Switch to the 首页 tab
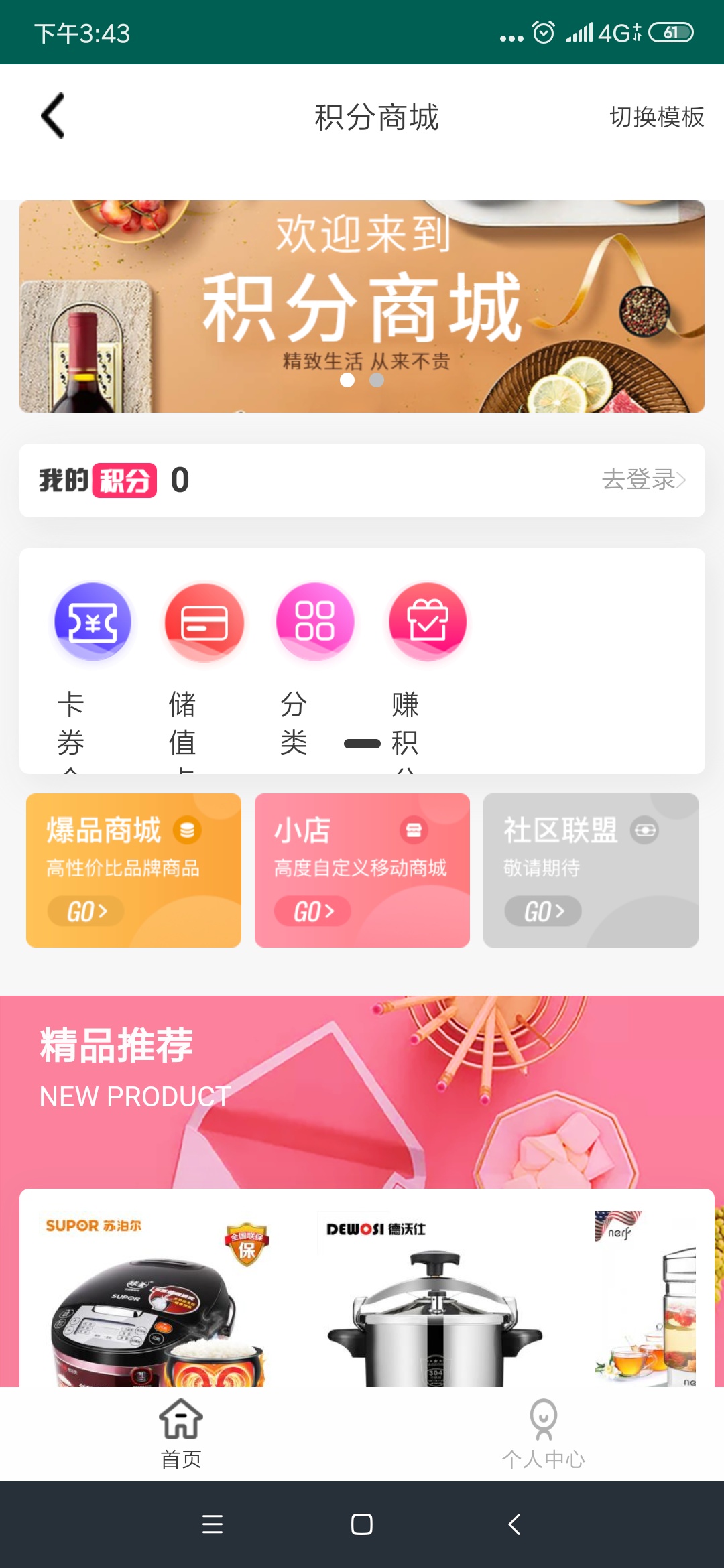The image size is (724, 1568). pyautogui.click(x=181, y=1433)
